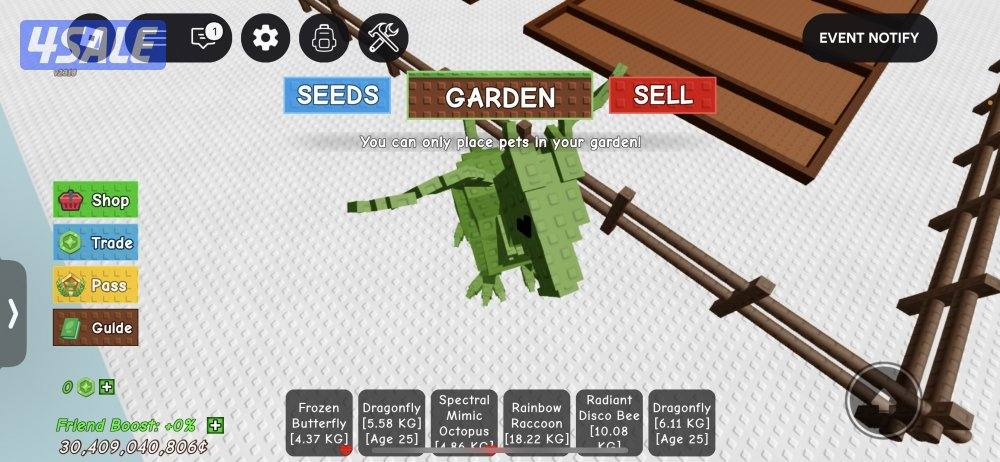Select the Frozen Butterfly slot
This screenshot has width=1000, height=462.
[319, 422]
